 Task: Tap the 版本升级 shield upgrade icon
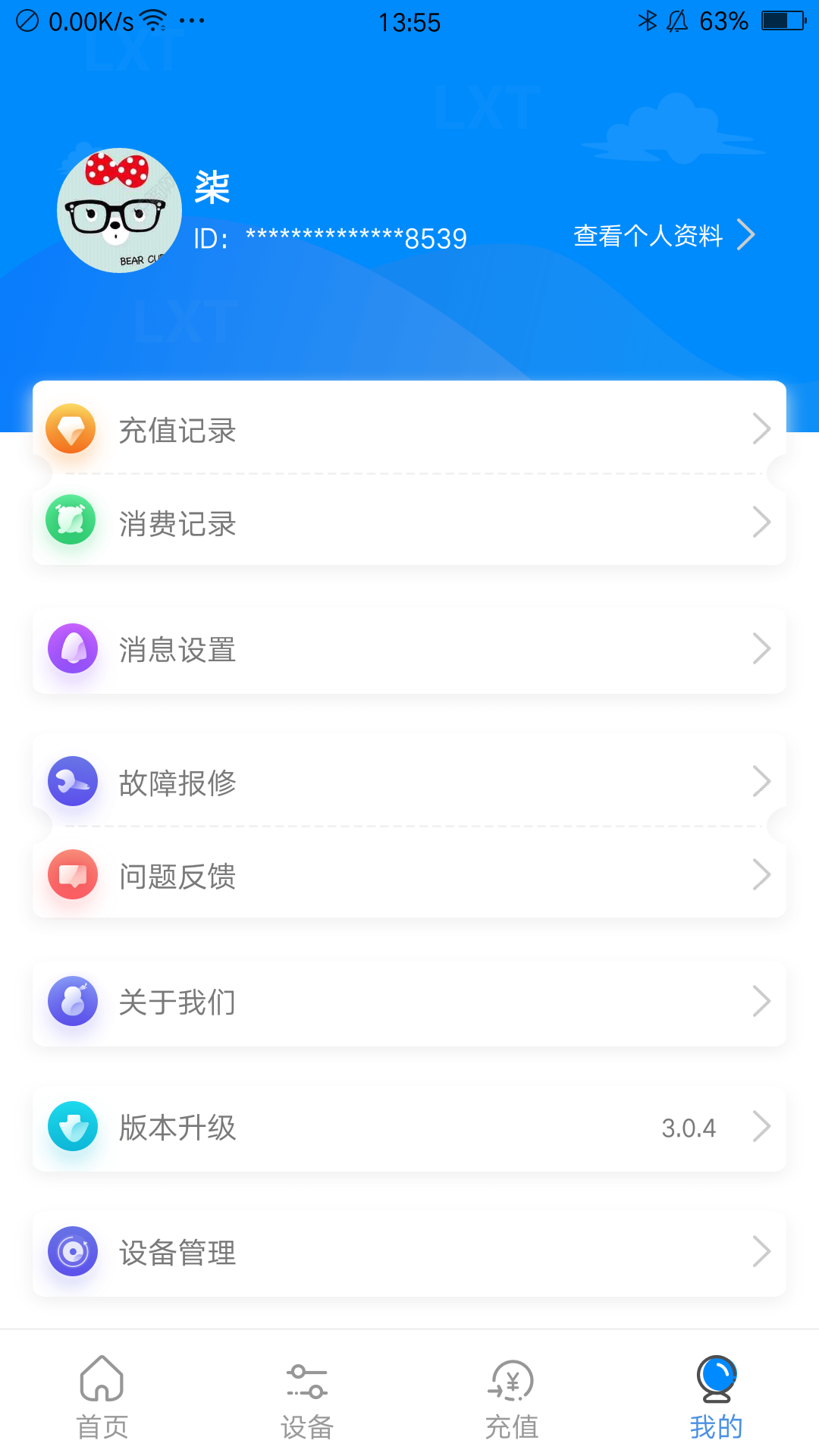71,1128
